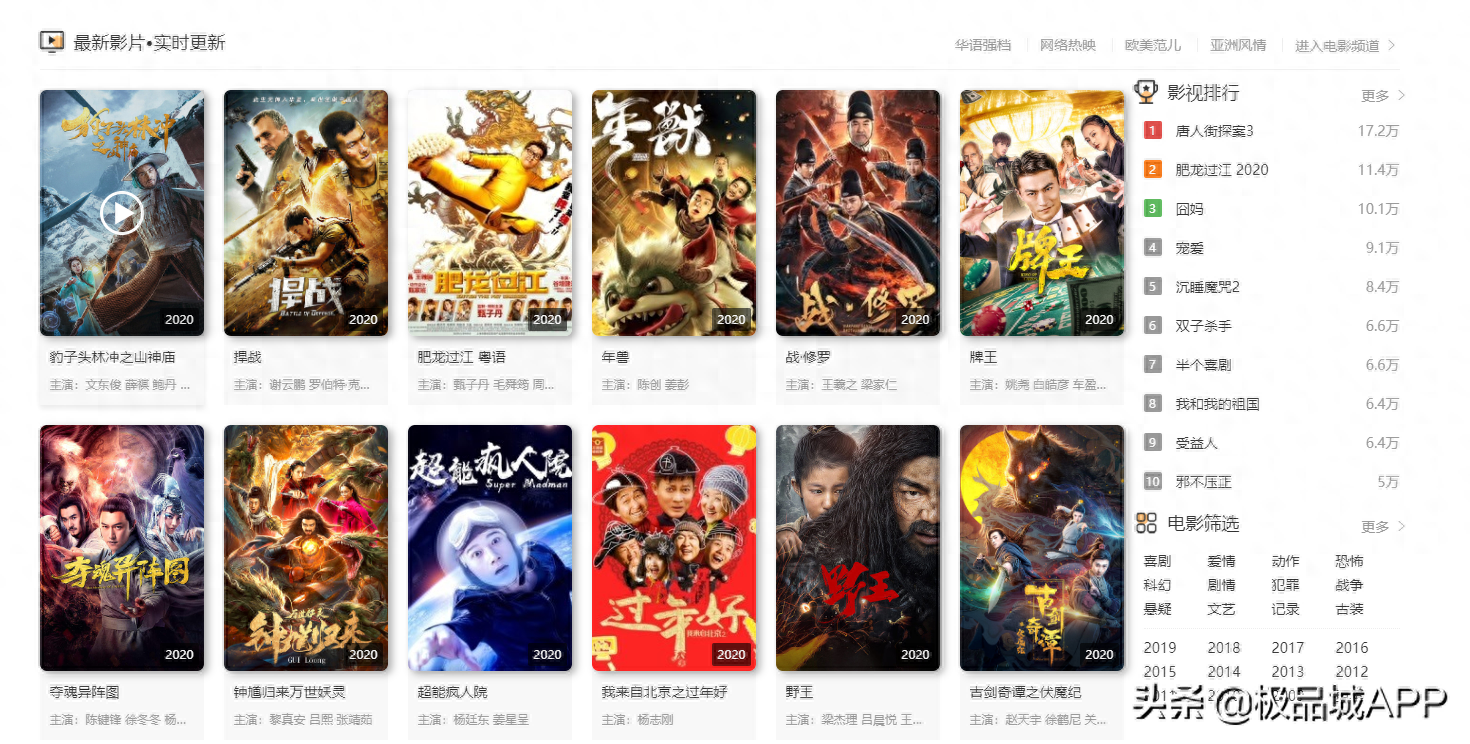
Task: Open the 捍战 movie card
Action: (305, 213)
